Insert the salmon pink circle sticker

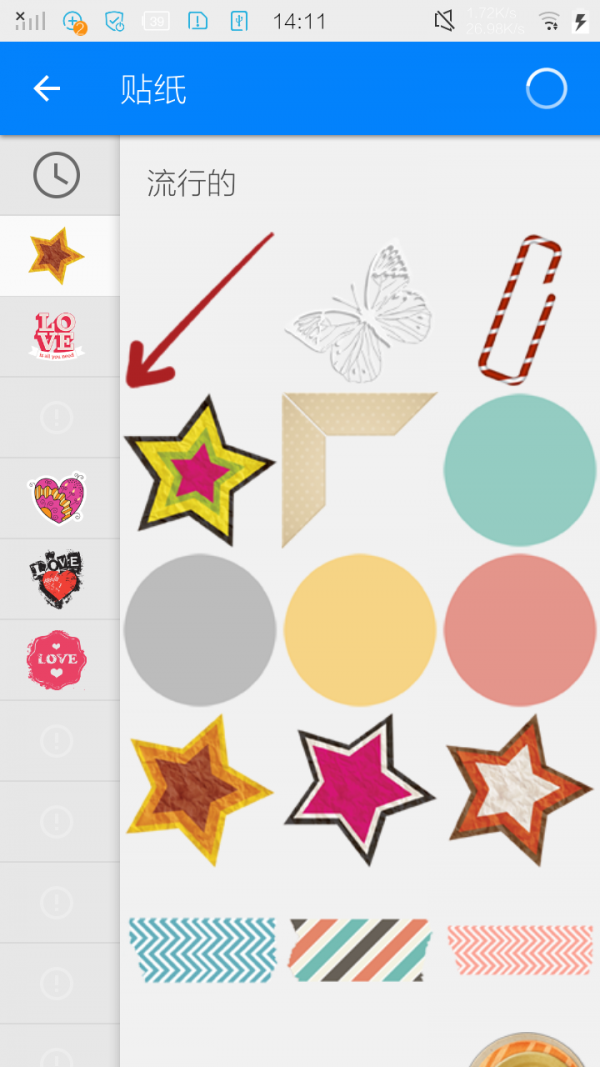coord(519,630)
